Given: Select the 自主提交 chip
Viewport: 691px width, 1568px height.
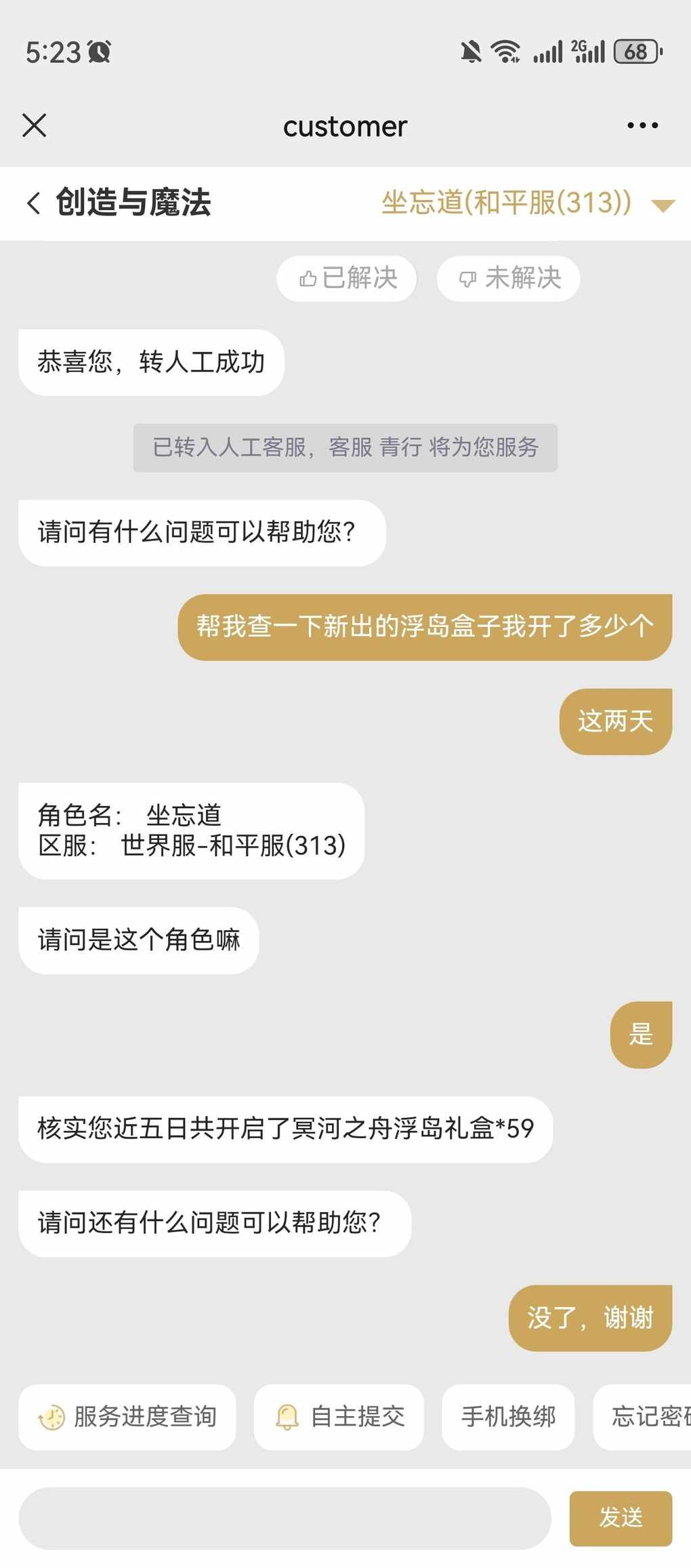Looking at the screenshot, I should click(x=339, y=1417).
